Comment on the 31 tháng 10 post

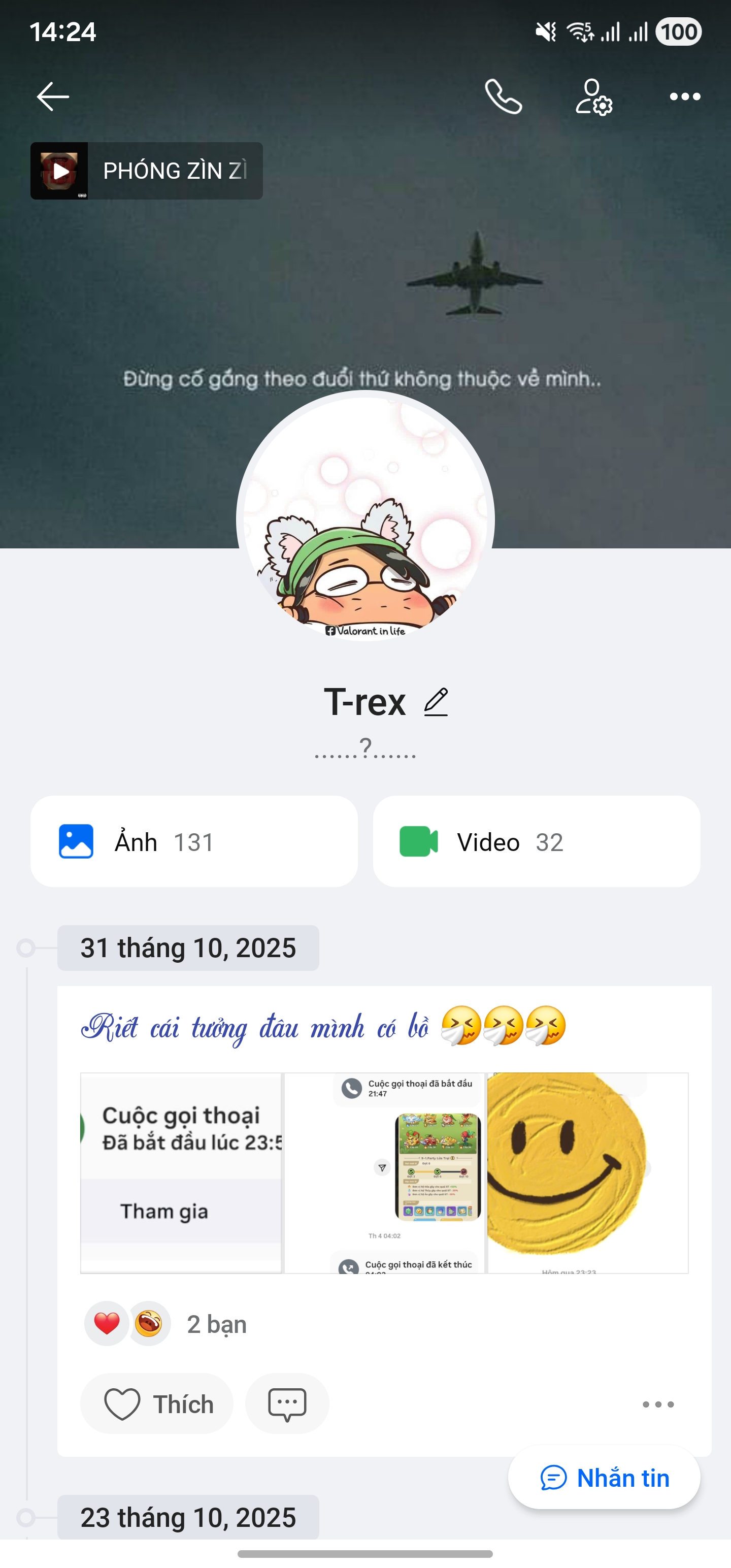287,1404
